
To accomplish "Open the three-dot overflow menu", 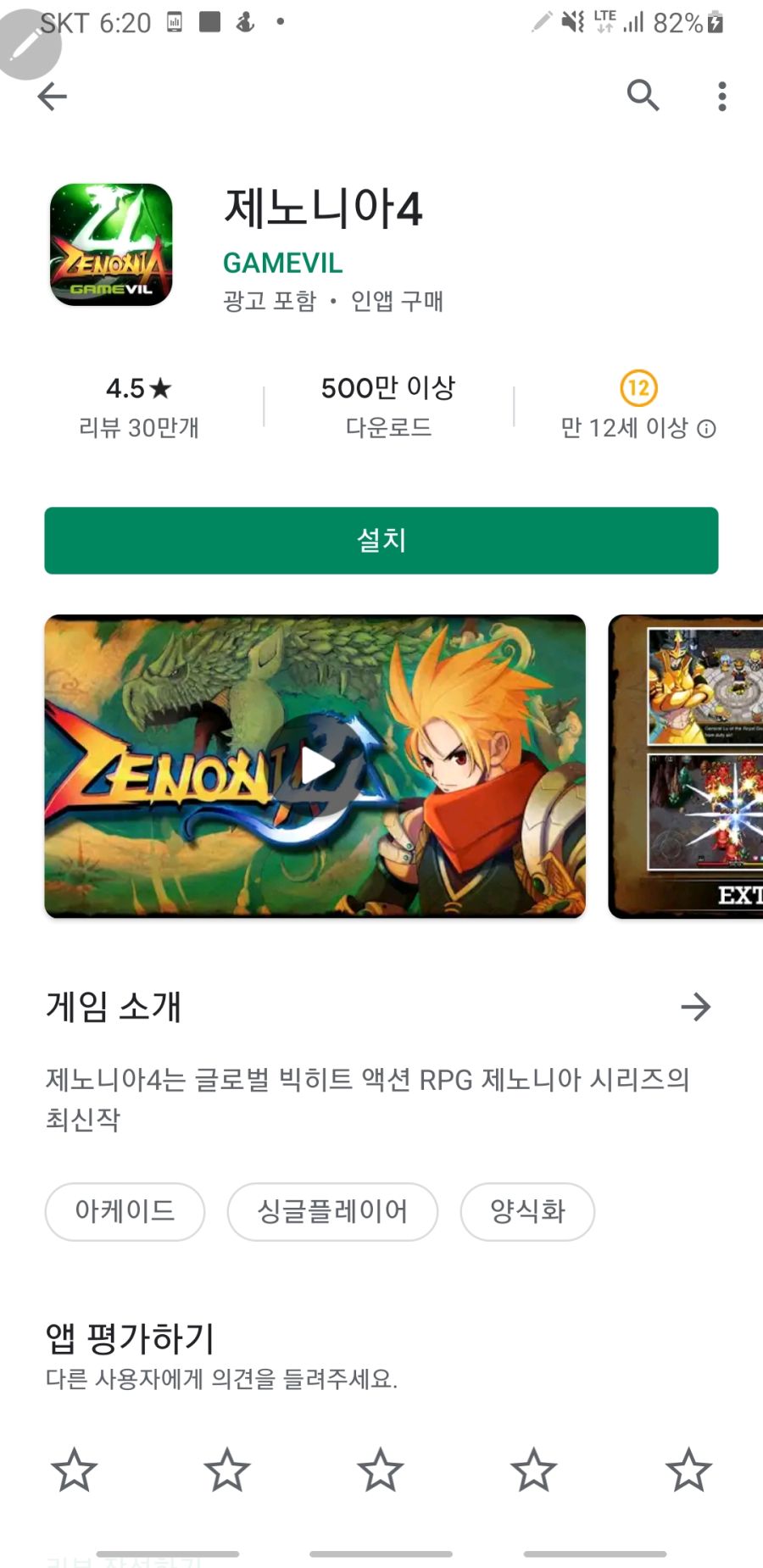I will [721, 96].
